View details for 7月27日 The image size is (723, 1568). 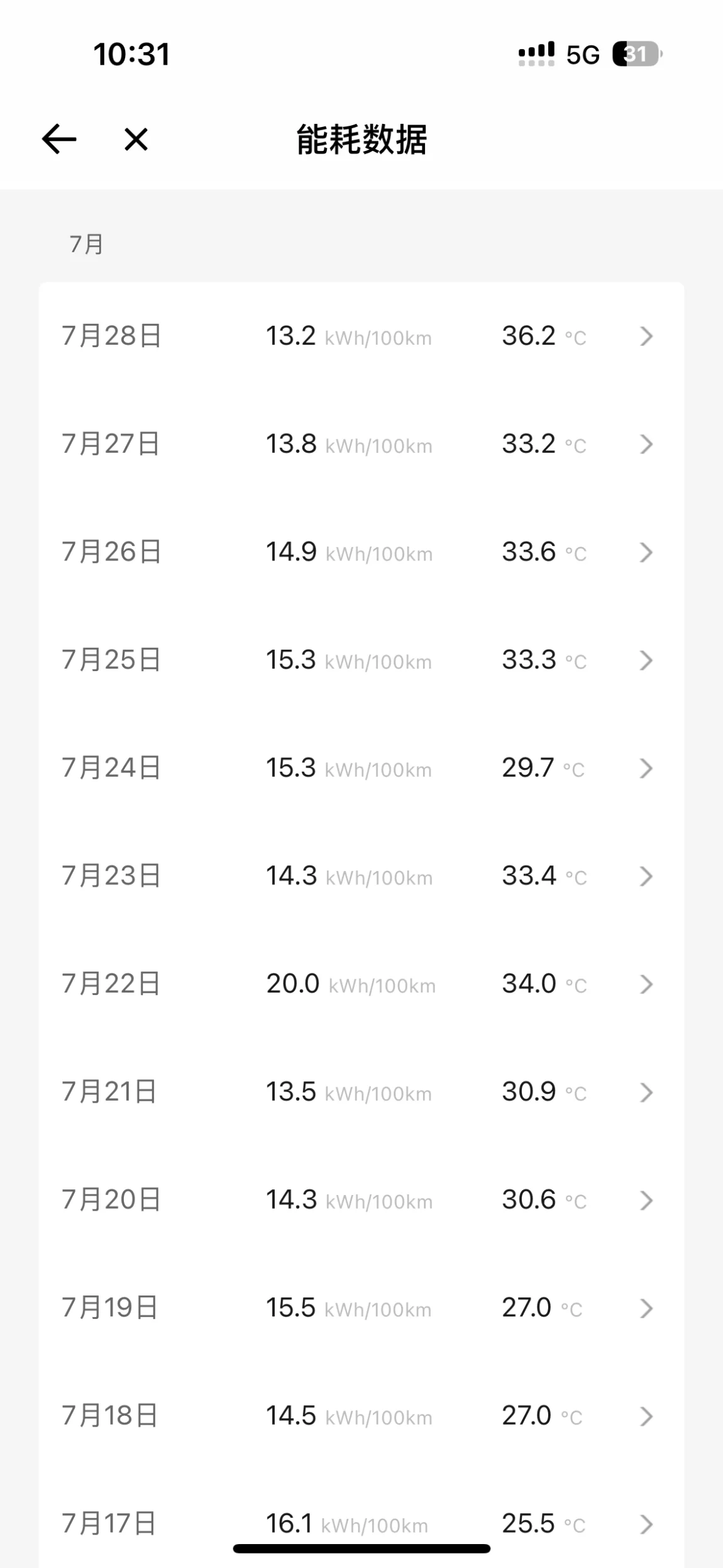click(361, 445)
